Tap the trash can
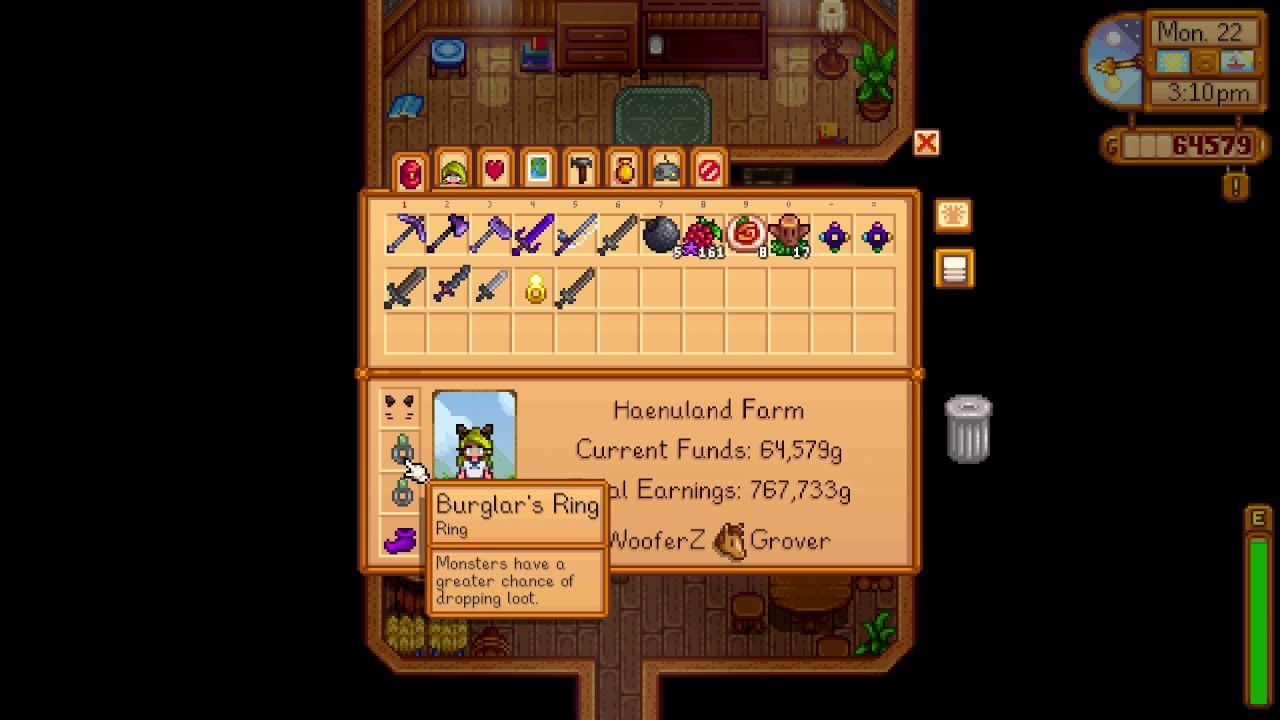 tap(968, 429)
